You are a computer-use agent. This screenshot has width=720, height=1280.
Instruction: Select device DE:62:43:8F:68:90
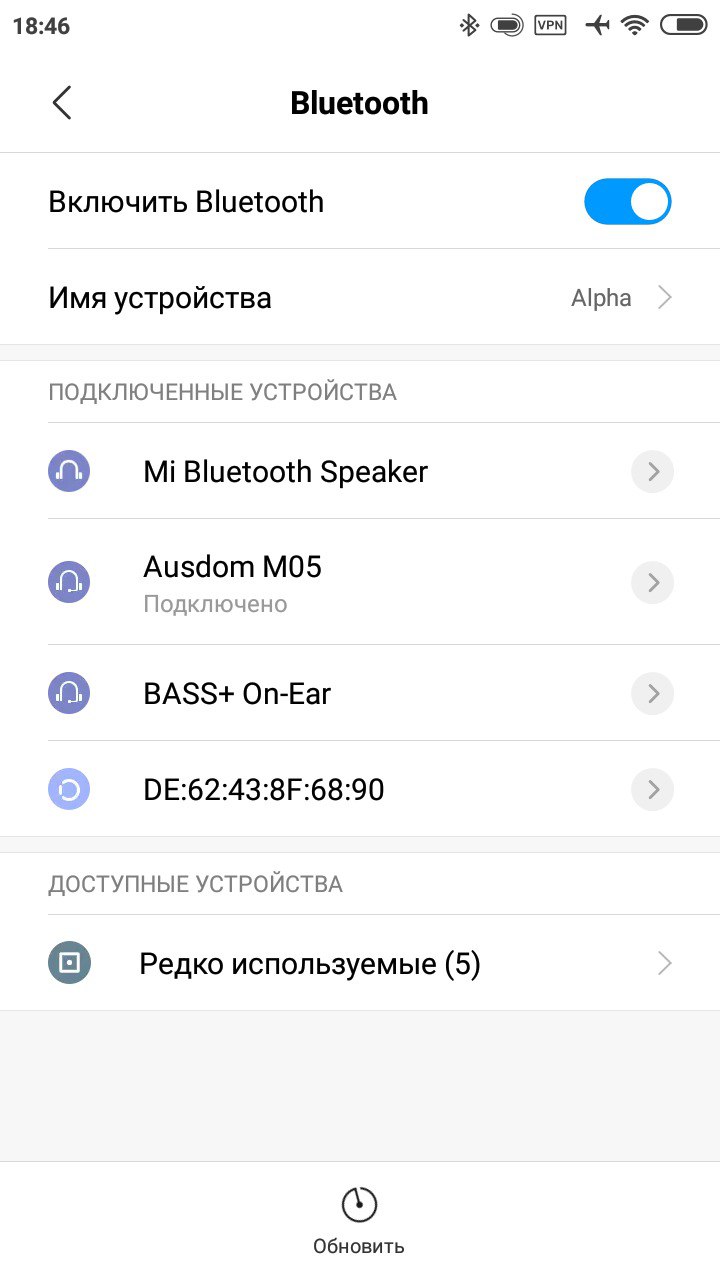[360, 789]
